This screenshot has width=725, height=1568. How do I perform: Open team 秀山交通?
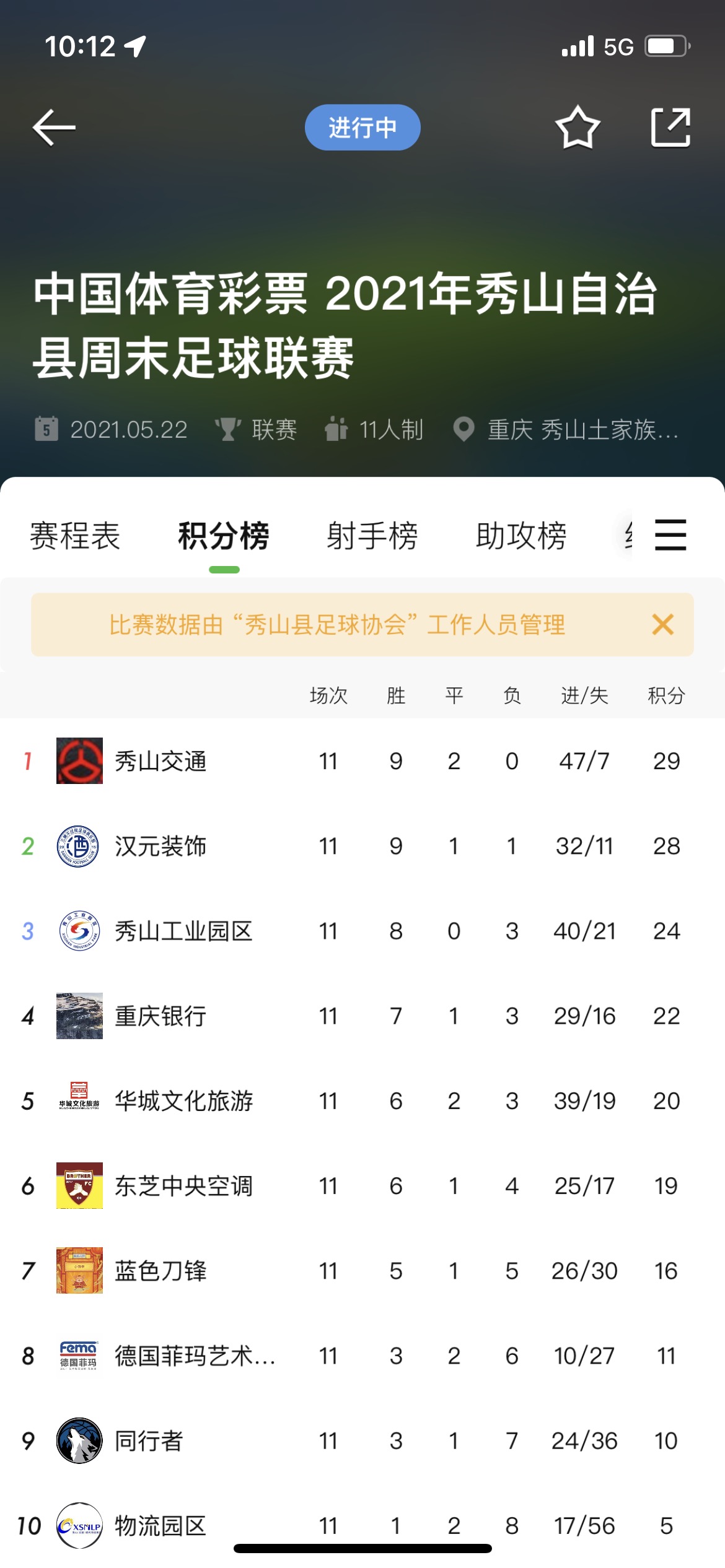point(362,760)
